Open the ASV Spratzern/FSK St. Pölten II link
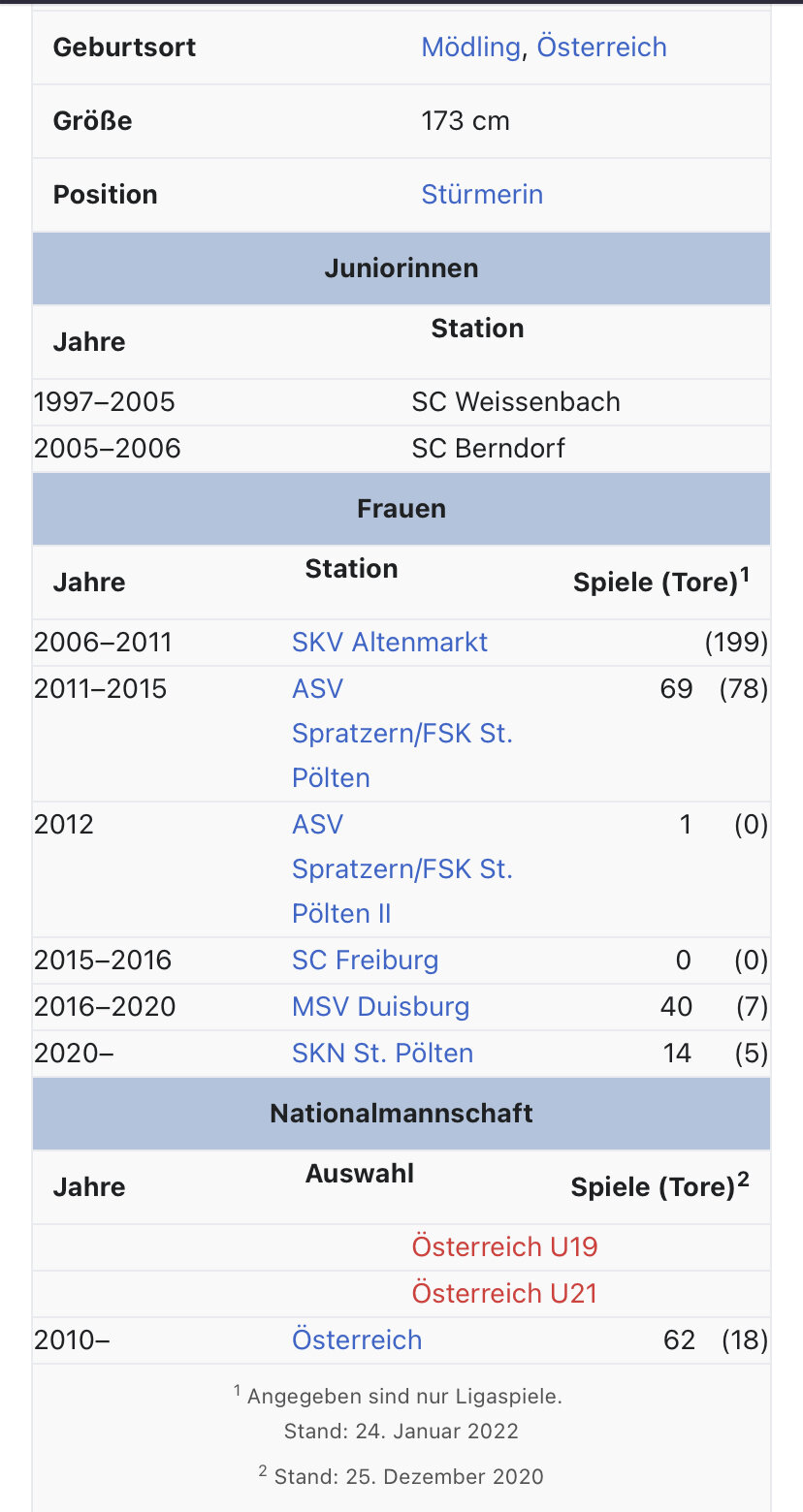Viewport: 803px width, 1512px height. point(402,869)
